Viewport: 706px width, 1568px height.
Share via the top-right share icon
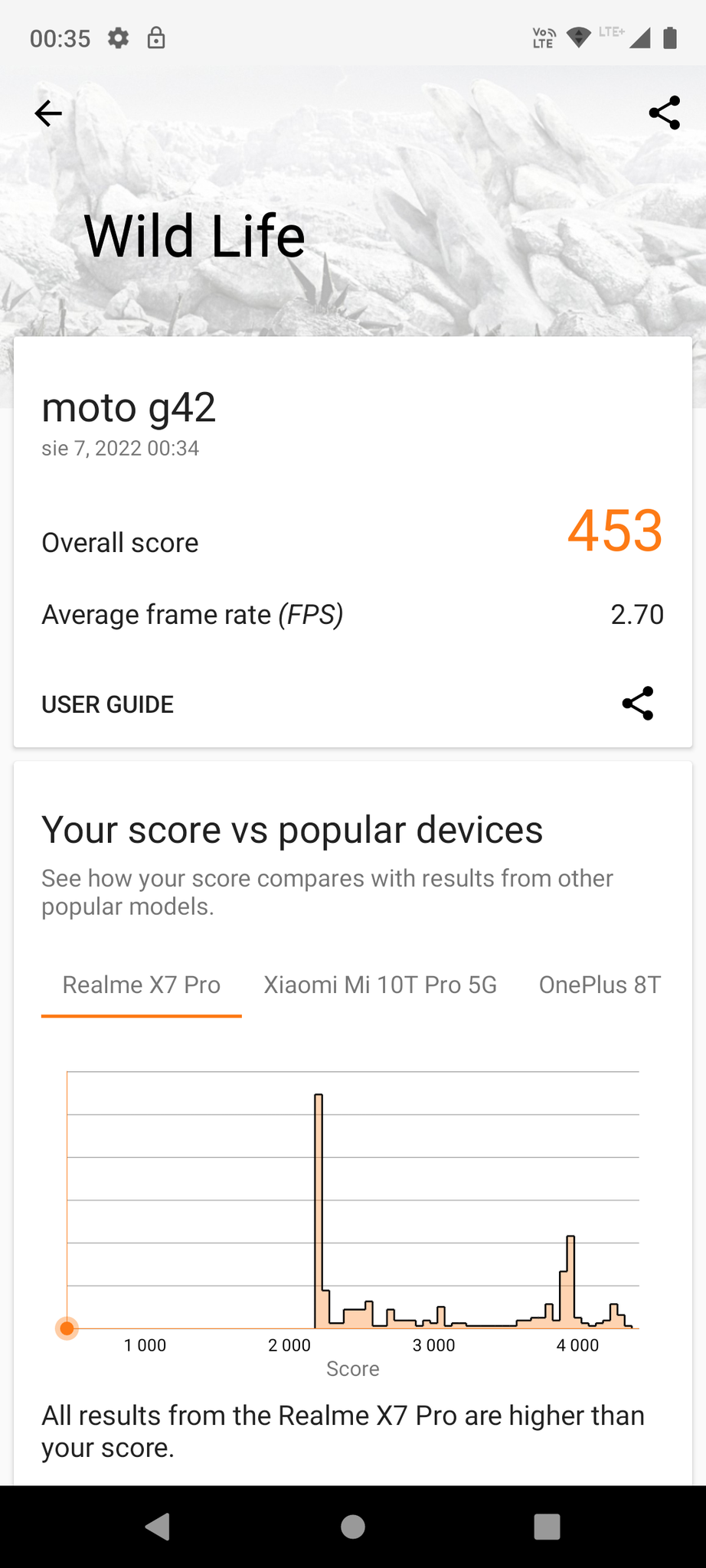coord(664,113)
